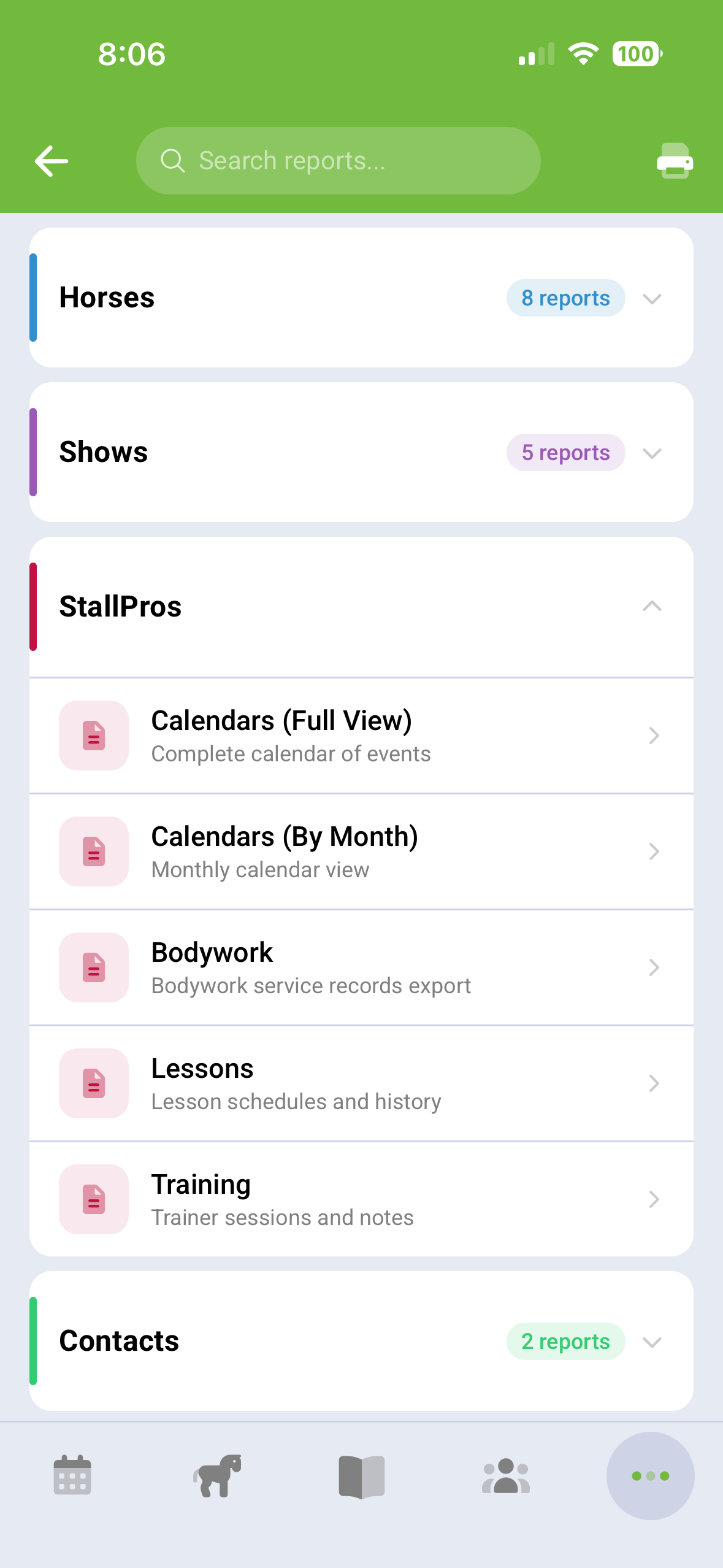Open the Lessons report document icon
The height and width of the screenshot is (1568, 723).
click(x=93, y=1083)
